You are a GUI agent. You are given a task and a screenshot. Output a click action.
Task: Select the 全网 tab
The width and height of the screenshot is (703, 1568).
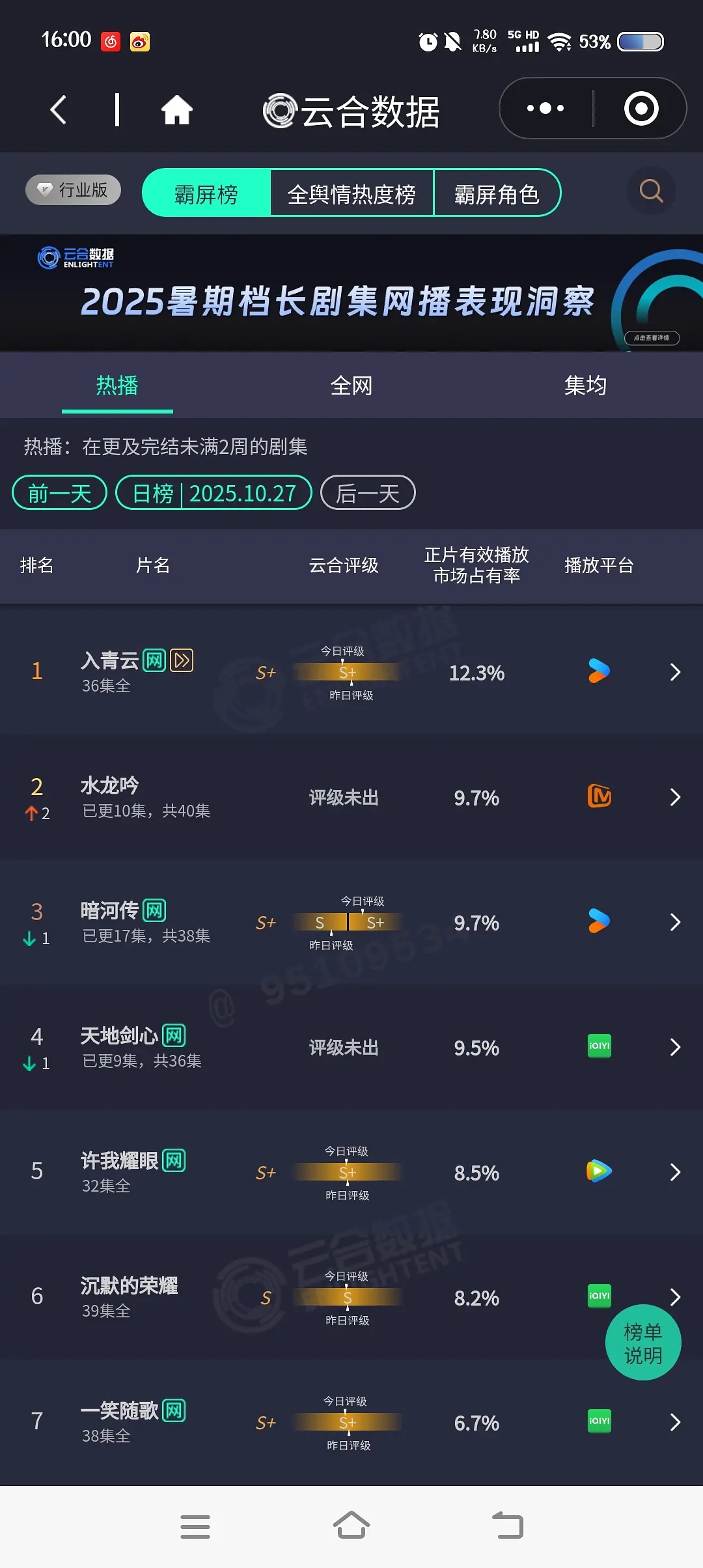(351, 385)
